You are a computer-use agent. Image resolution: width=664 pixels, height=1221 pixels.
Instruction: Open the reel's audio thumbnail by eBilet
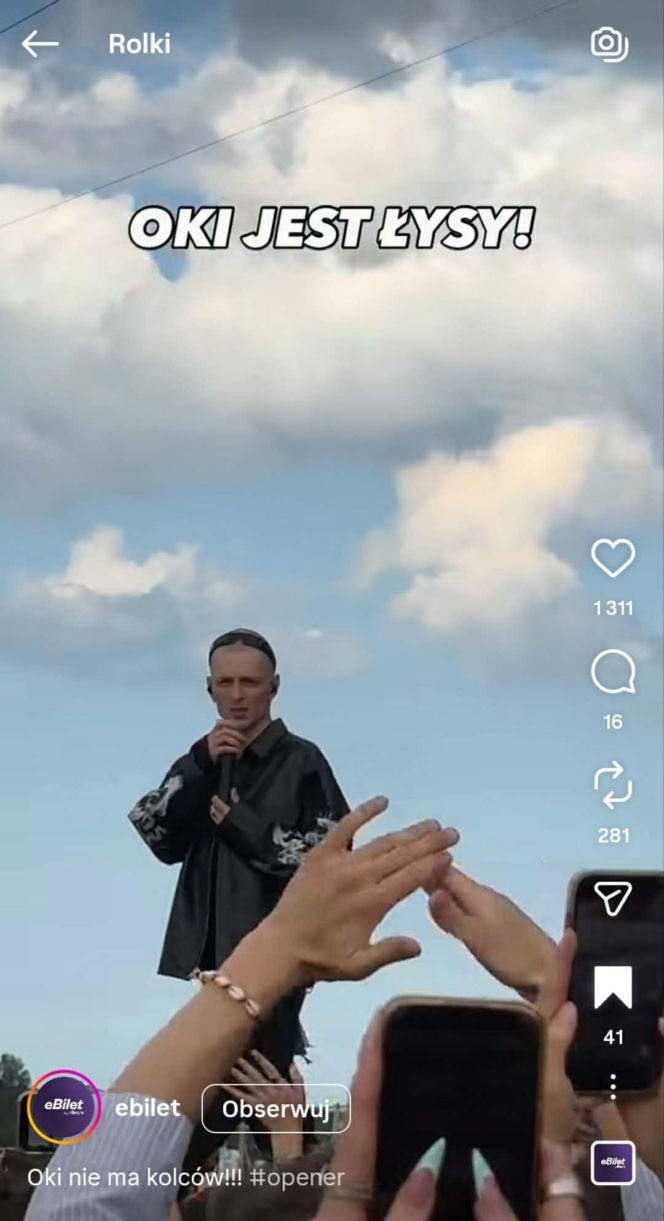pyautogui.click(x=612, y=1163)
